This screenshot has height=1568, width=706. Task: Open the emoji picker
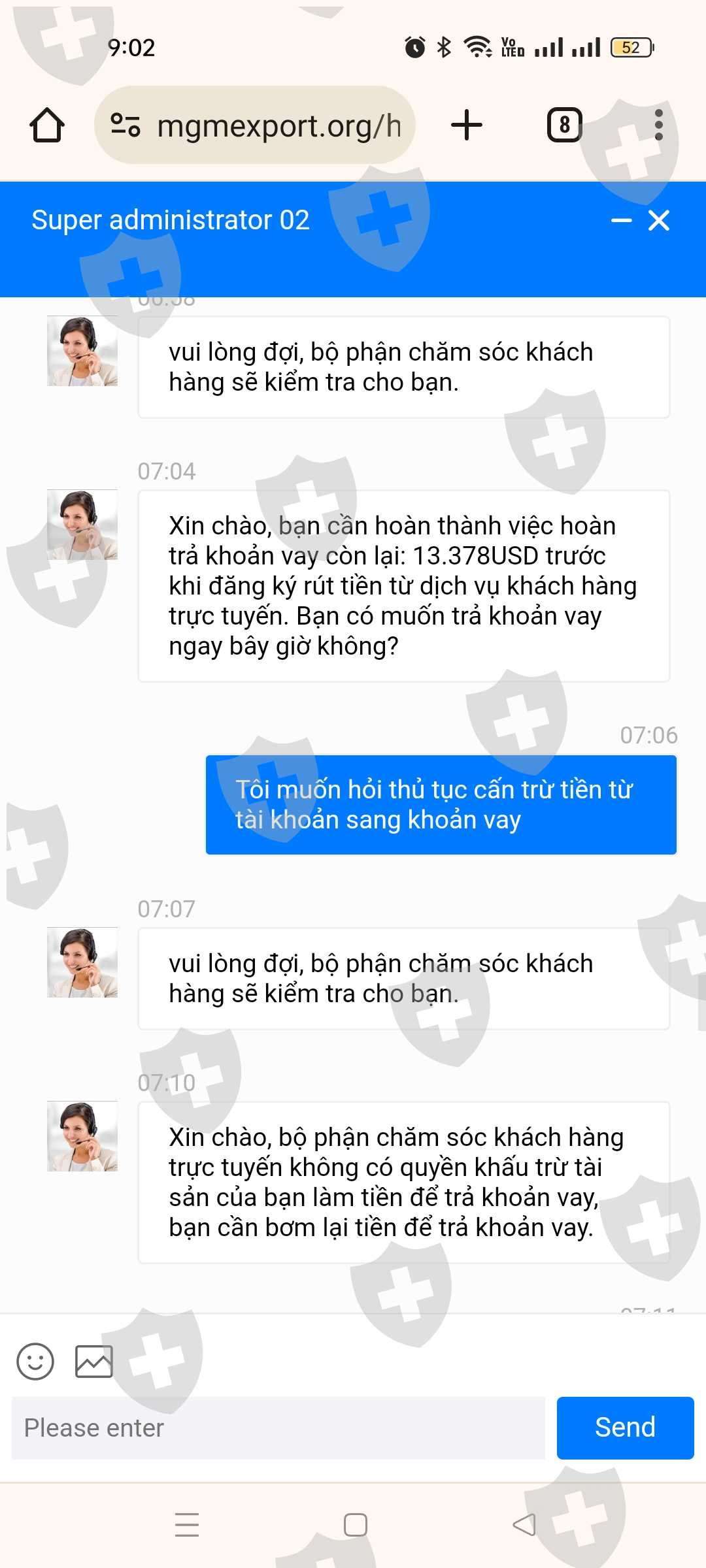(x=35, y=1362)
